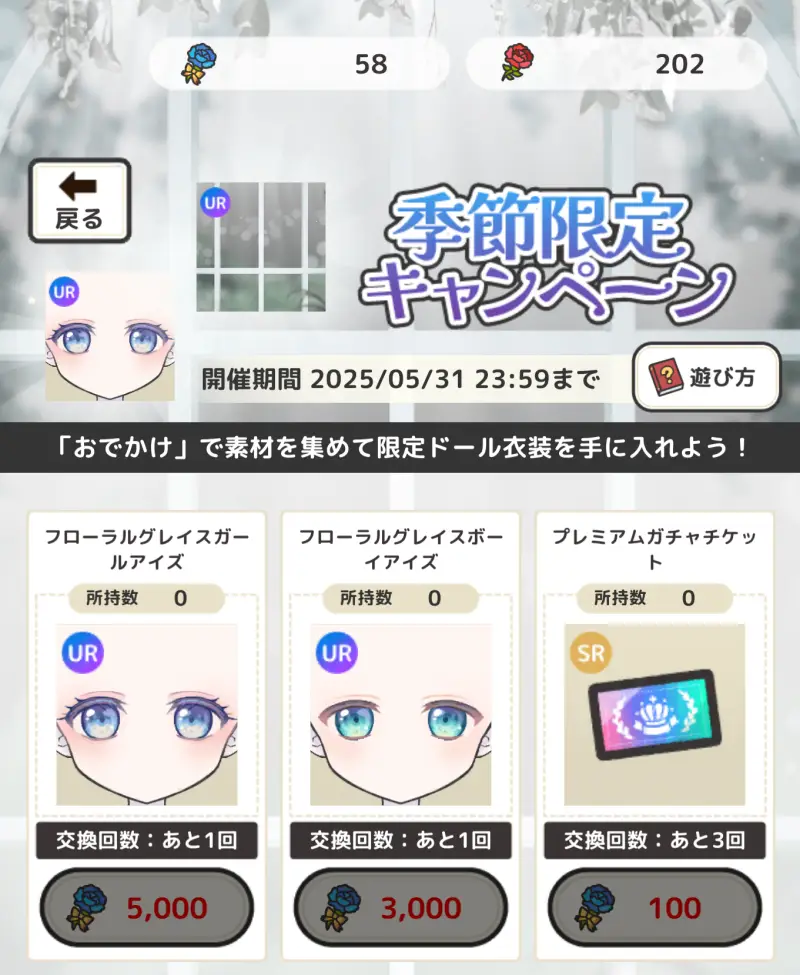Exchange 5,000 roses for Floral Grace Girl Eyes
The height and width of the screenshot is (975, 800).
(x=146, y=908)
